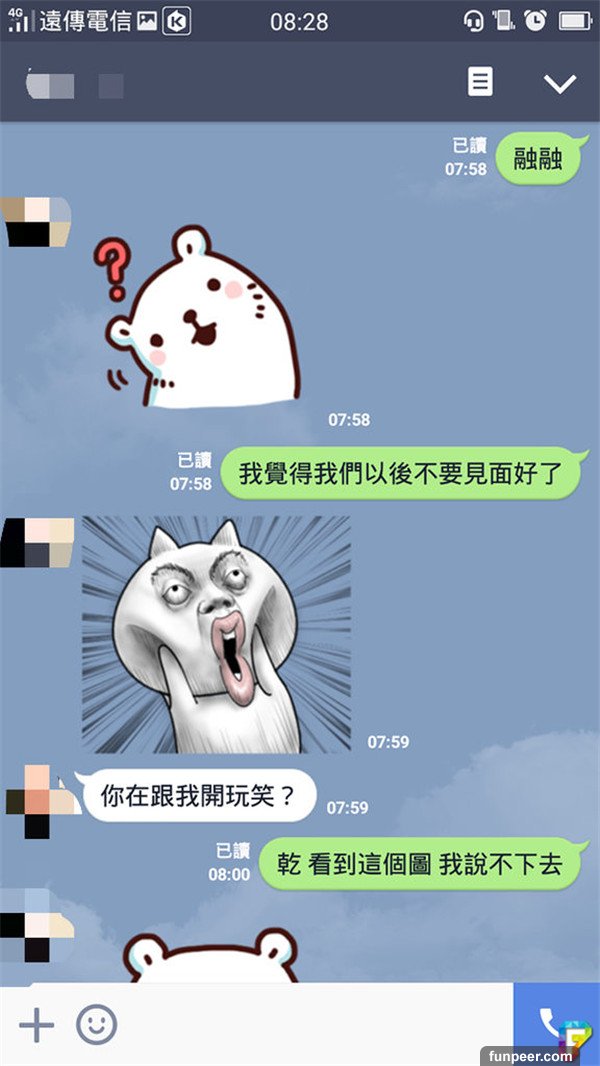The image size is (600, 1066).
Task: Focus the message input field
Action: pyautogui.click(x=310, y=1025)
